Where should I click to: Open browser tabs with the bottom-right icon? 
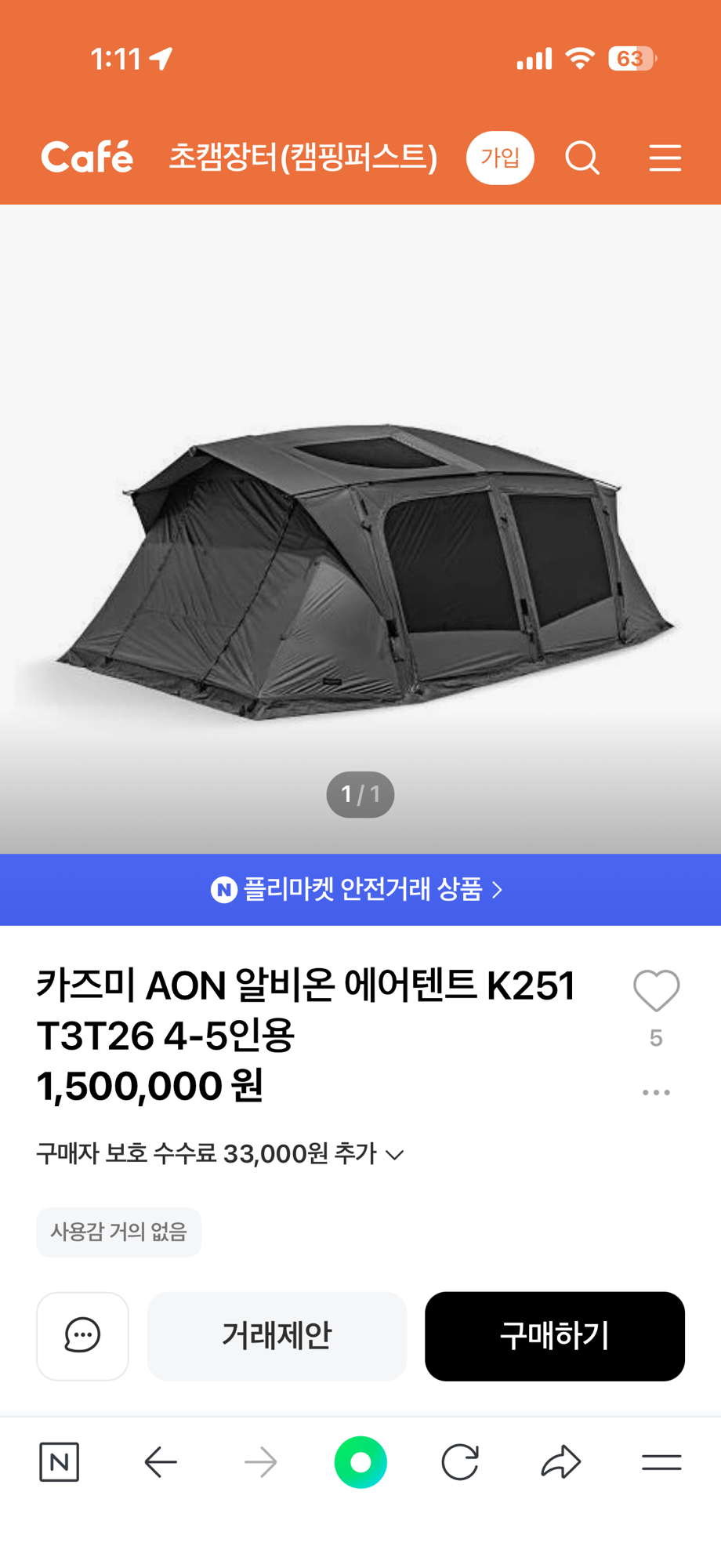click(661, 1461)
